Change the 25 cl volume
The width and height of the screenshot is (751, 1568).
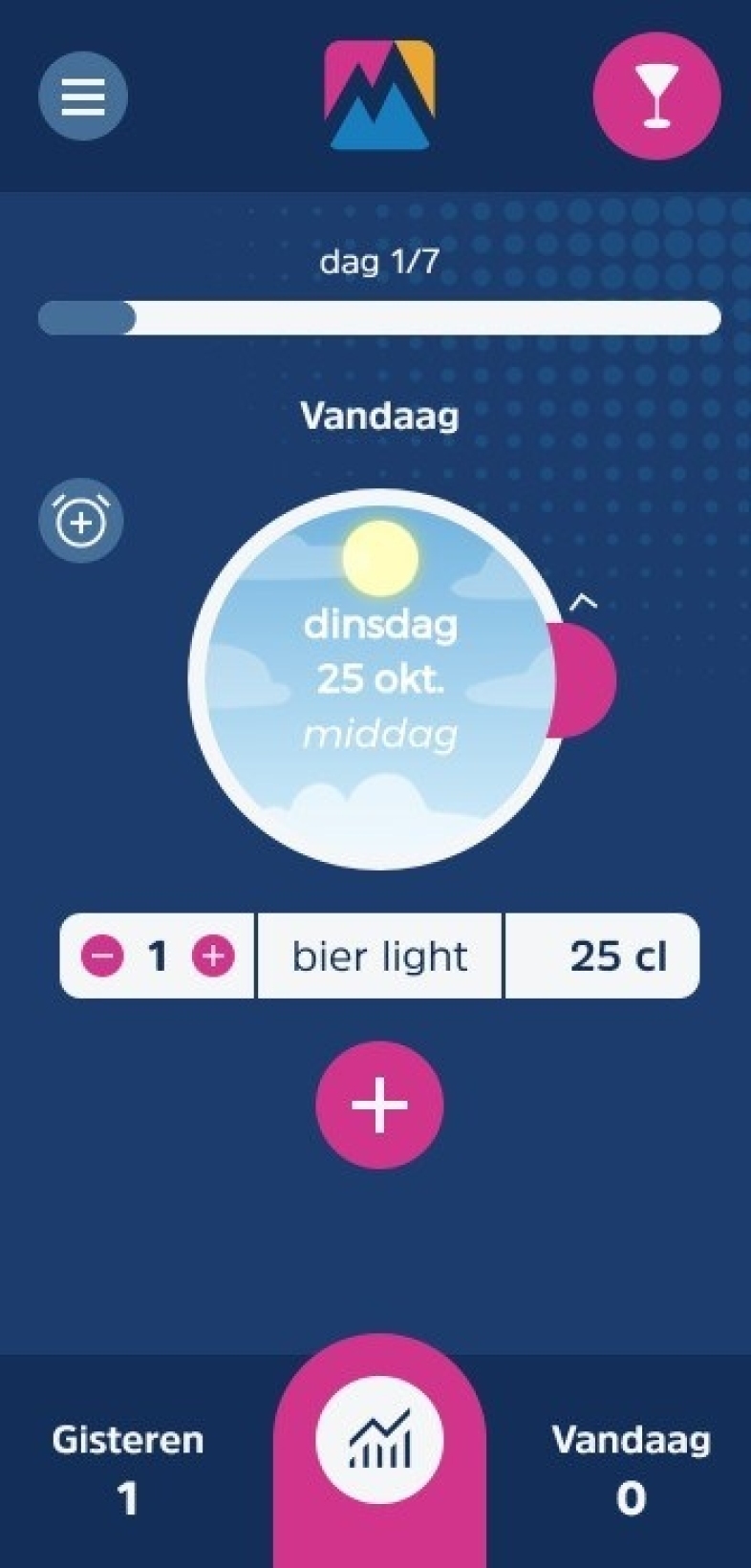(x=602, y=956)
